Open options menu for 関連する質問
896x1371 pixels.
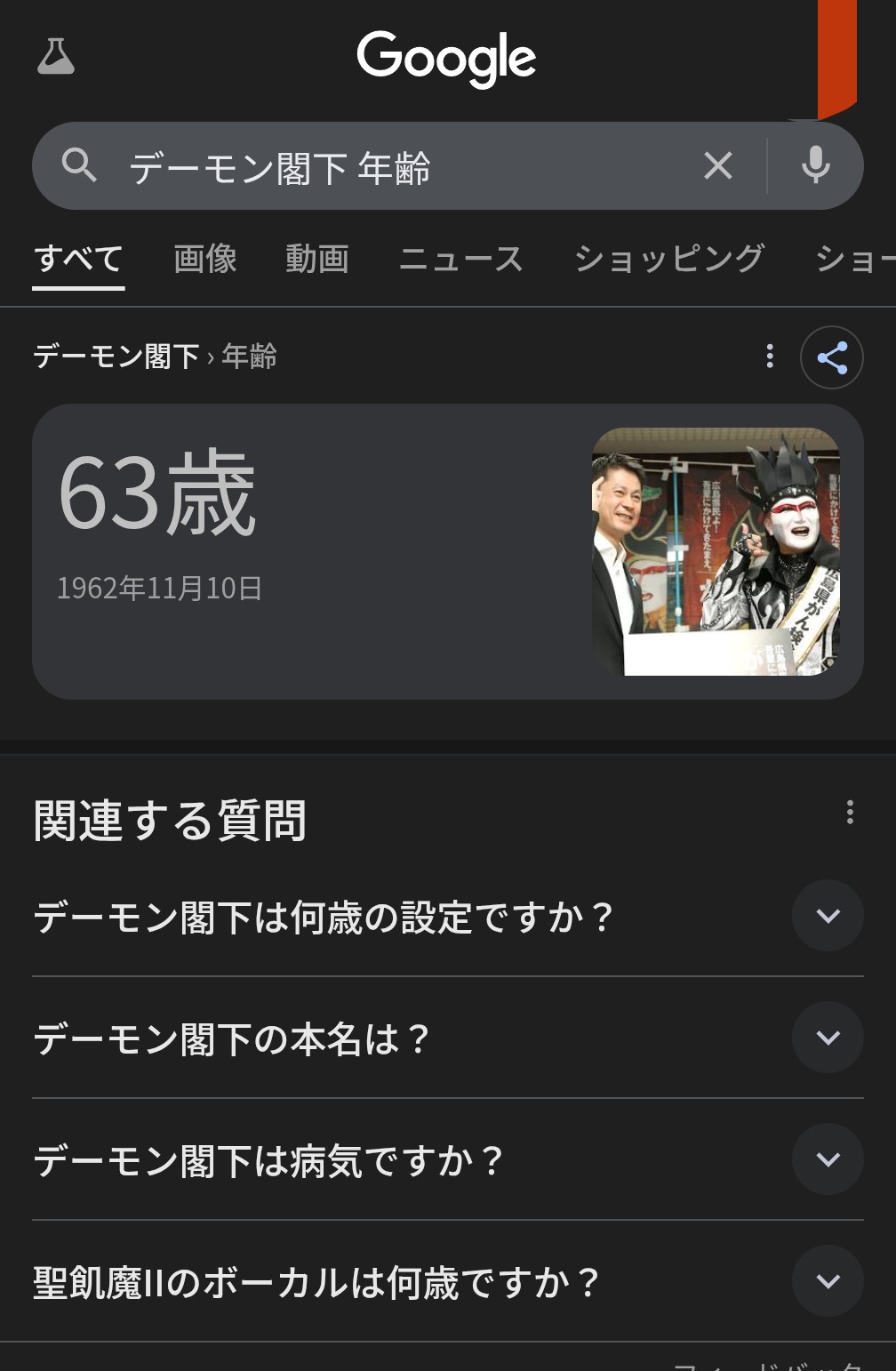click(850, 812)
